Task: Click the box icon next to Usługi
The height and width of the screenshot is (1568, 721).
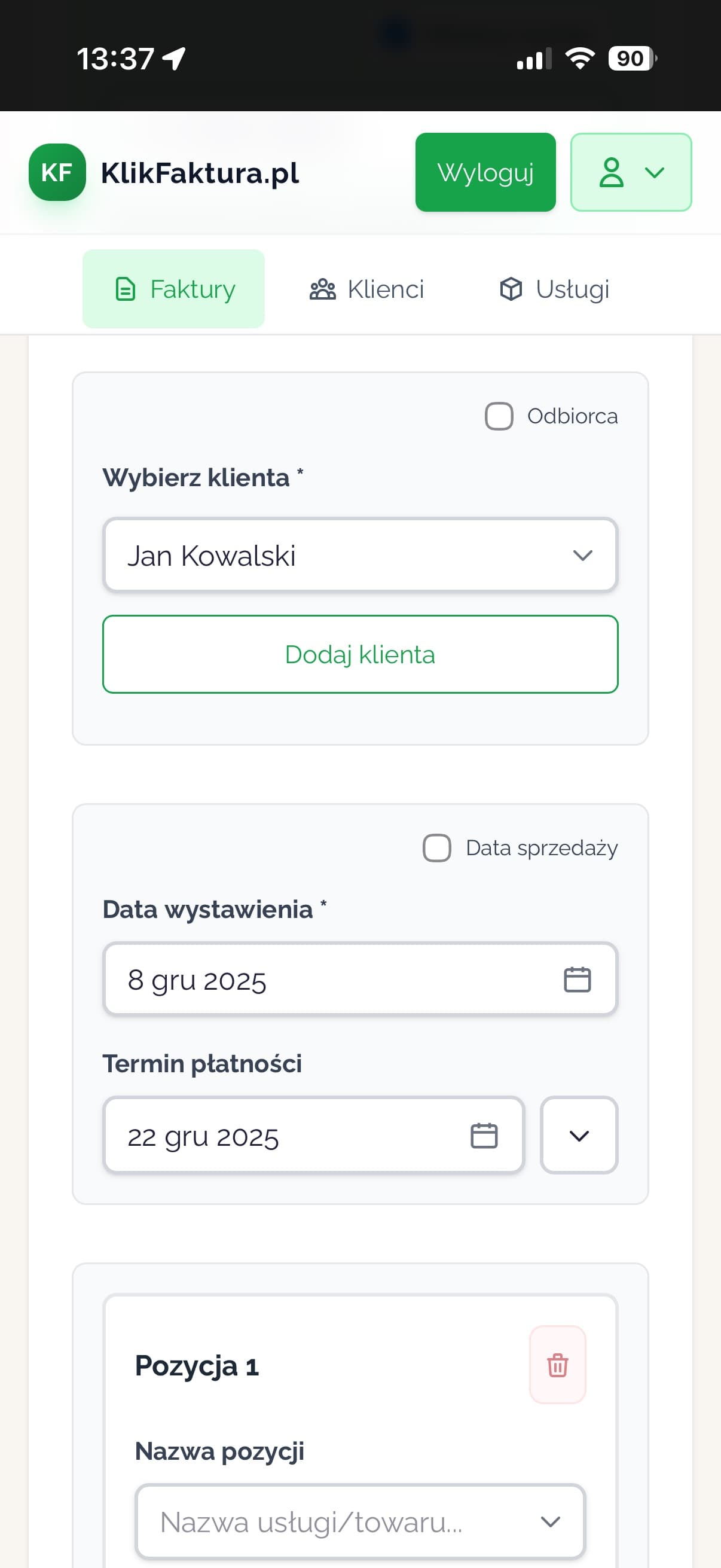Action: (x=511, y=288)
